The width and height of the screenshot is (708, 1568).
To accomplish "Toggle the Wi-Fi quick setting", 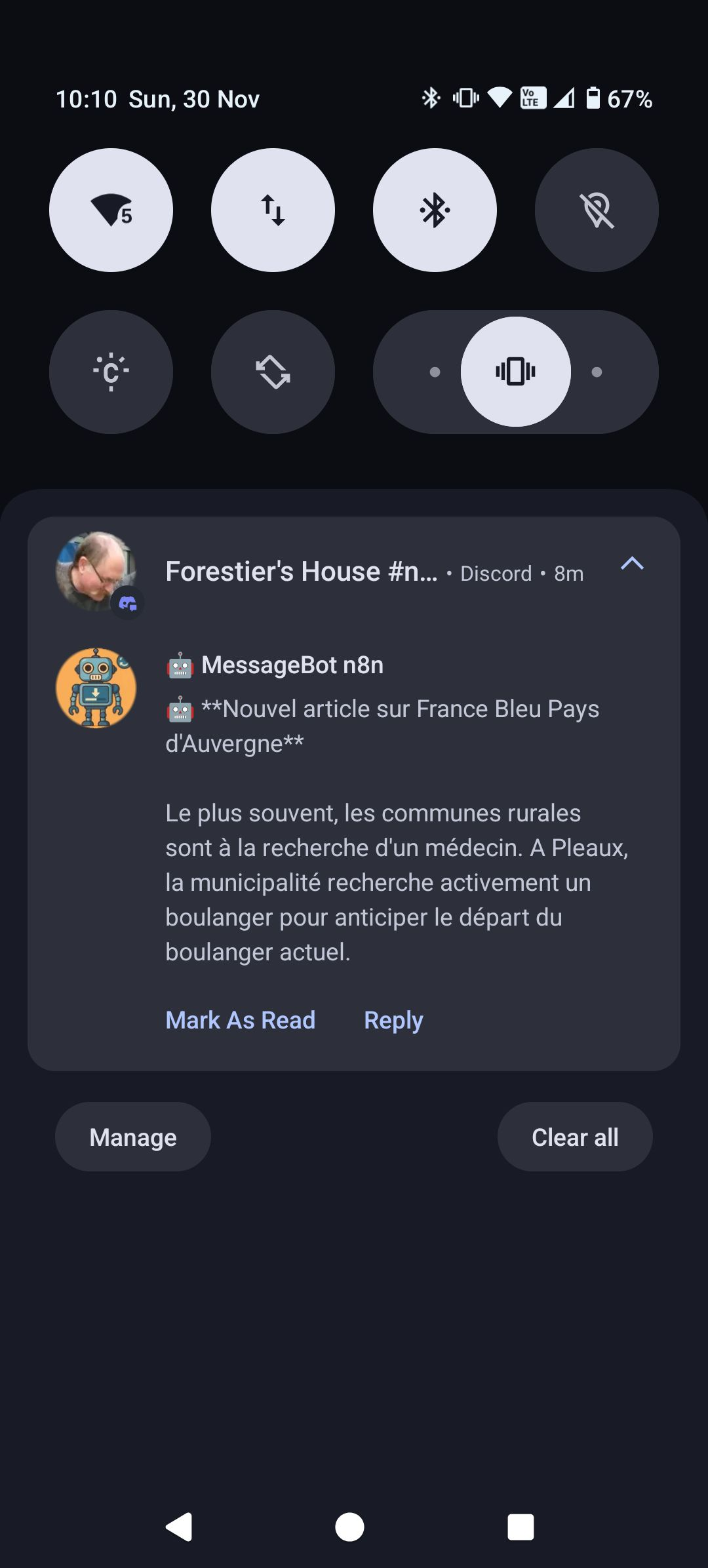I will [x=111, y=210].
